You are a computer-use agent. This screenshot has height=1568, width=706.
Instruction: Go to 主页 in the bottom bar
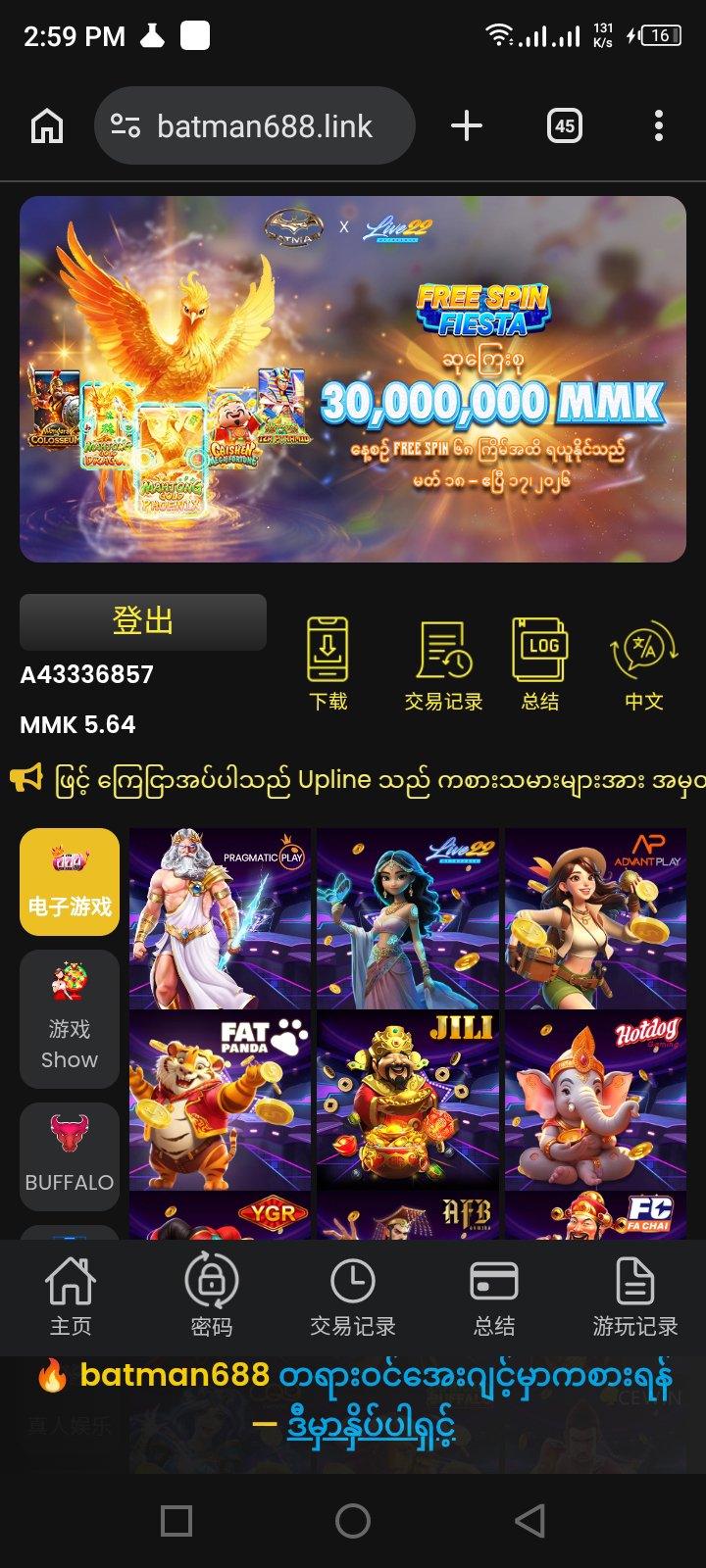point(71,1296)
